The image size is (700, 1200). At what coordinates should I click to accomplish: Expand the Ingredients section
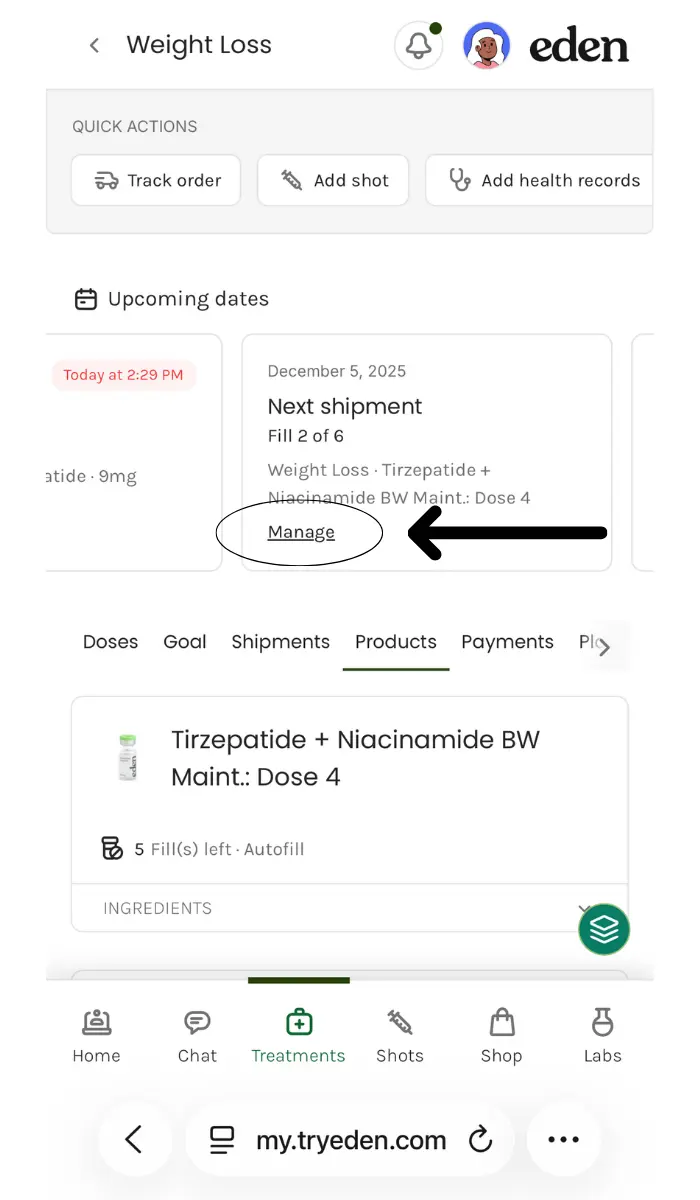349,908
